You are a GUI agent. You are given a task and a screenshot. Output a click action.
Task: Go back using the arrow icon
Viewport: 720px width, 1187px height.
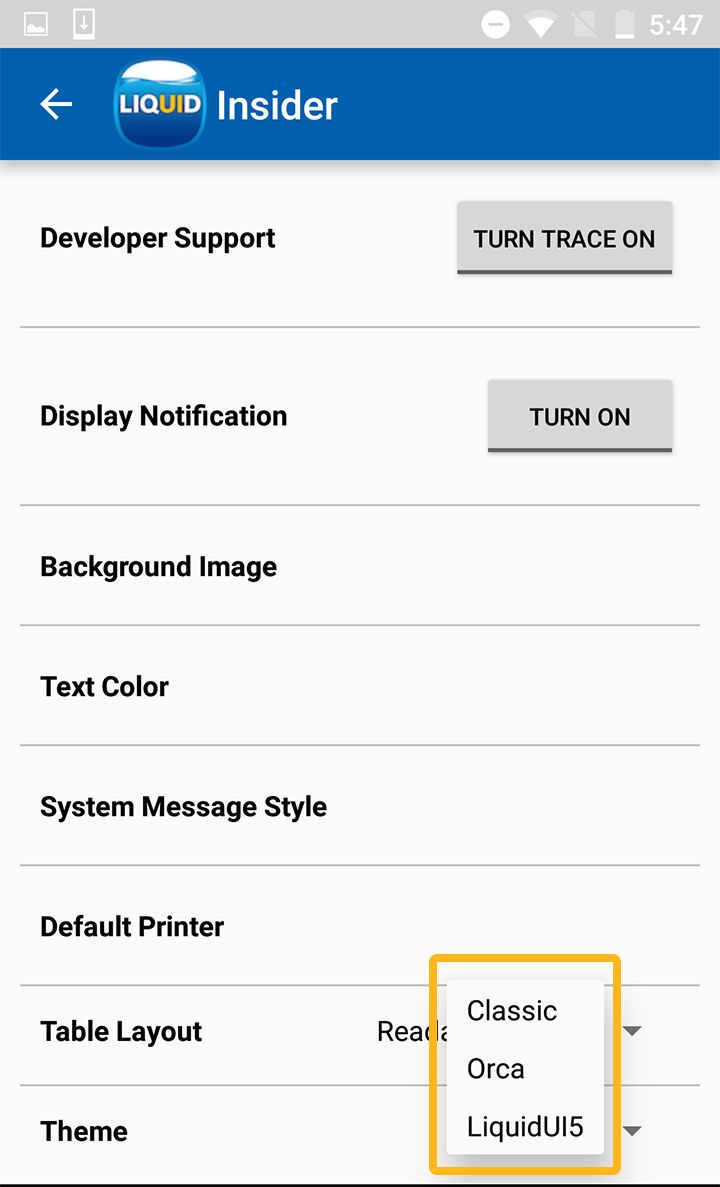coord(56,104)
